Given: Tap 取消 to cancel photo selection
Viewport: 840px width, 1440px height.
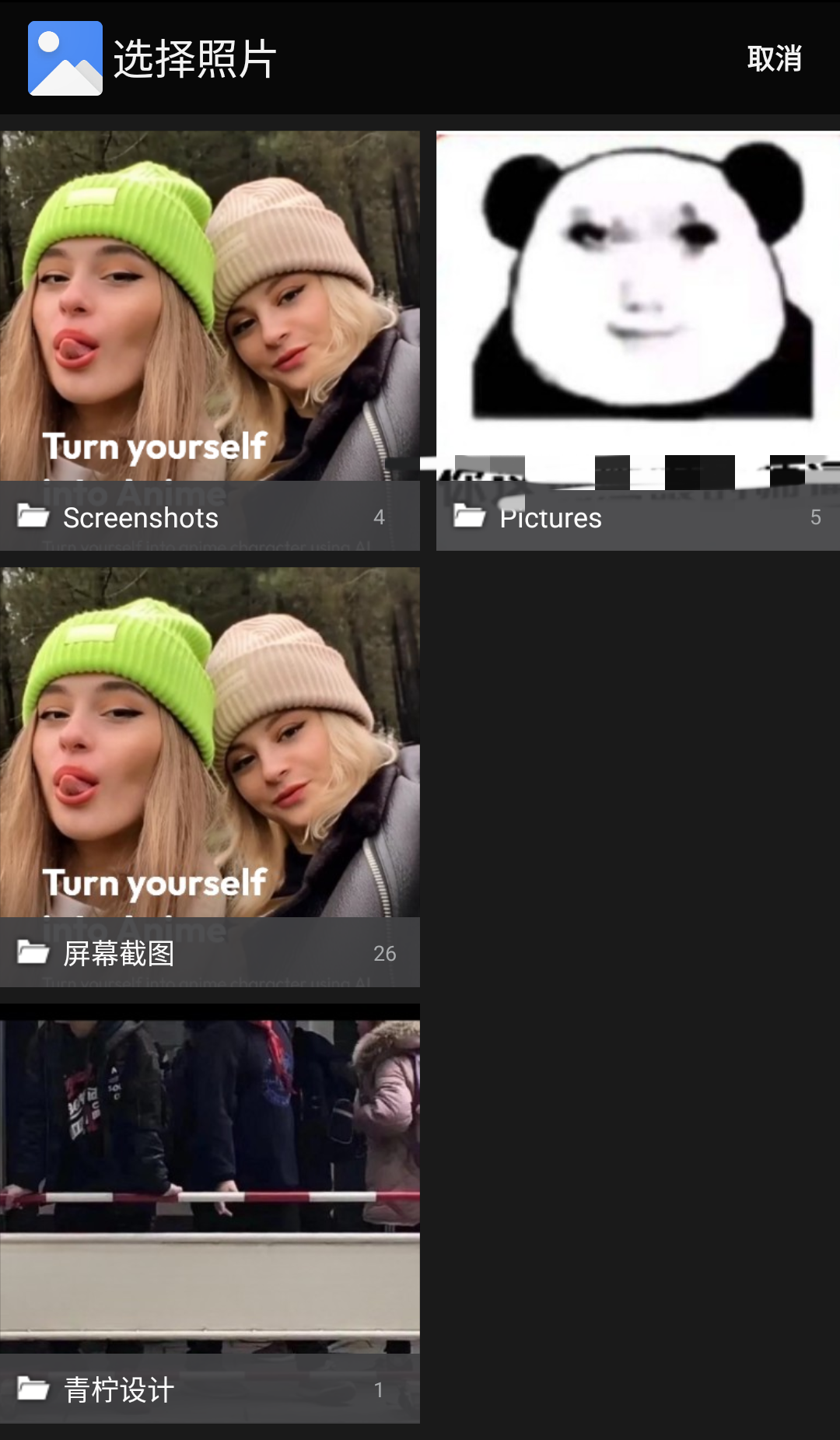Looking at the screenshot, I should point(774,59).
